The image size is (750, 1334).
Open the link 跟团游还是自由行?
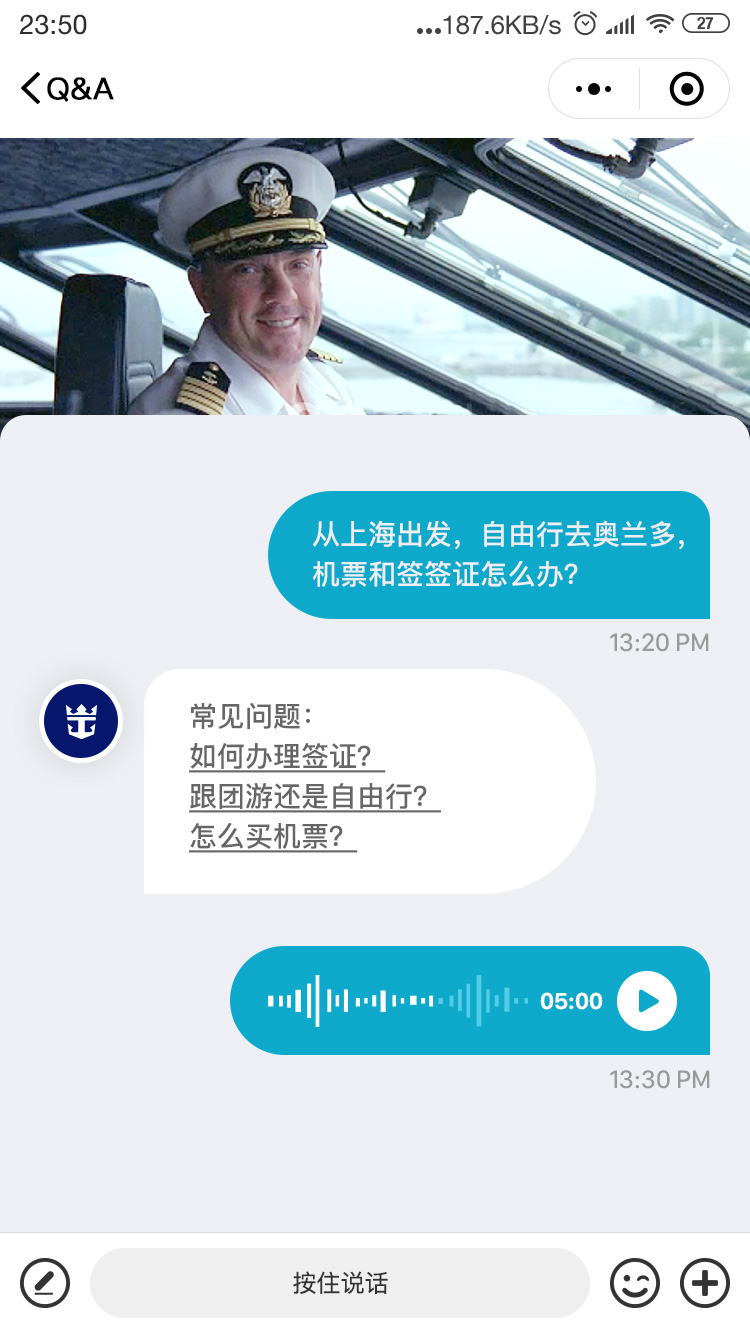(x=315, y=797)
